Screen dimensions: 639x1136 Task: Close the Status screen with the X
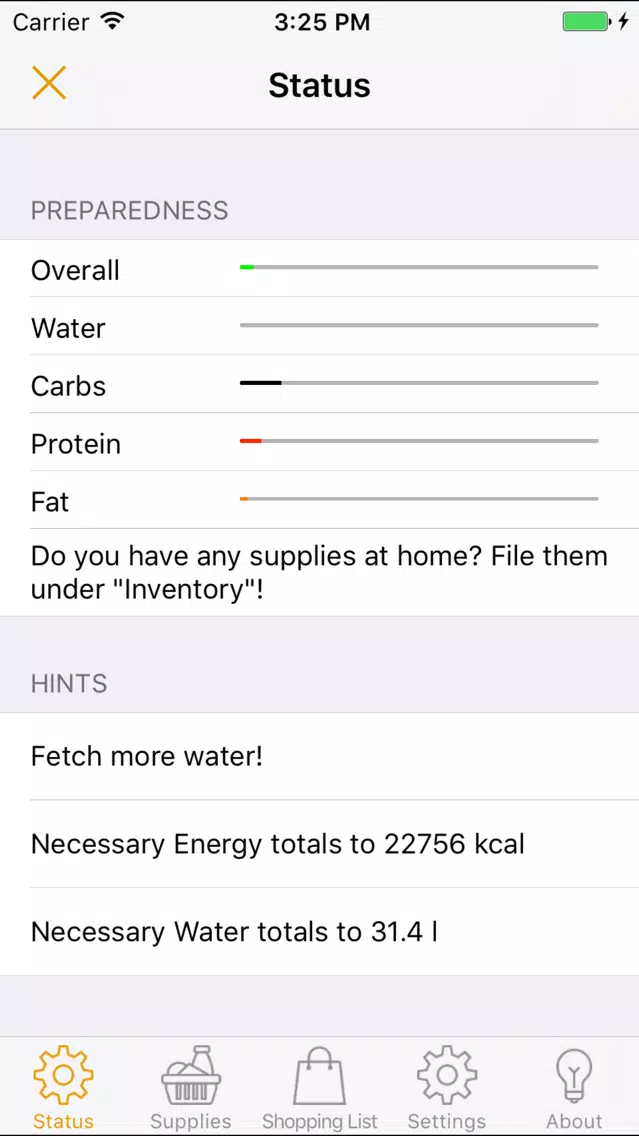[49, 83]
